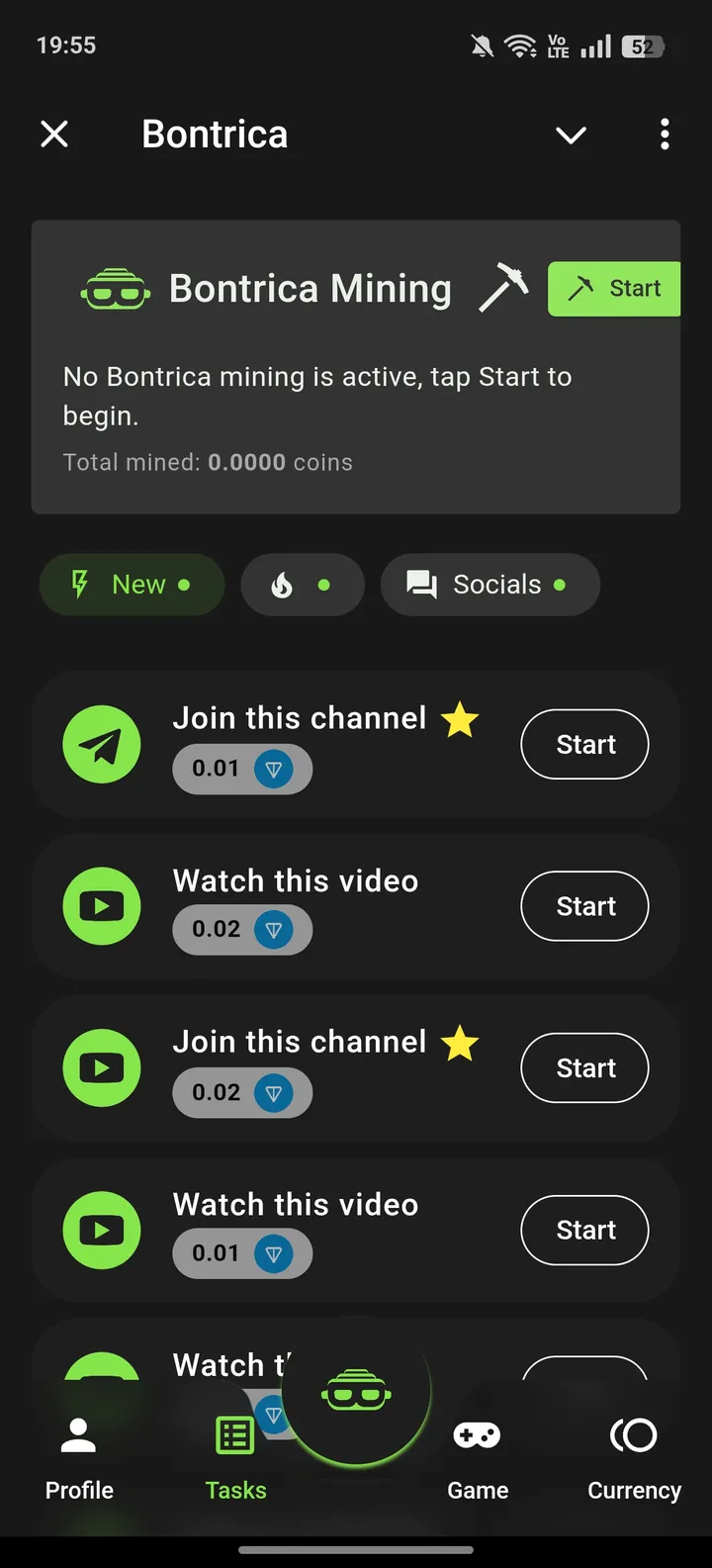Open the three-dot overflow menu

[665, 134]
